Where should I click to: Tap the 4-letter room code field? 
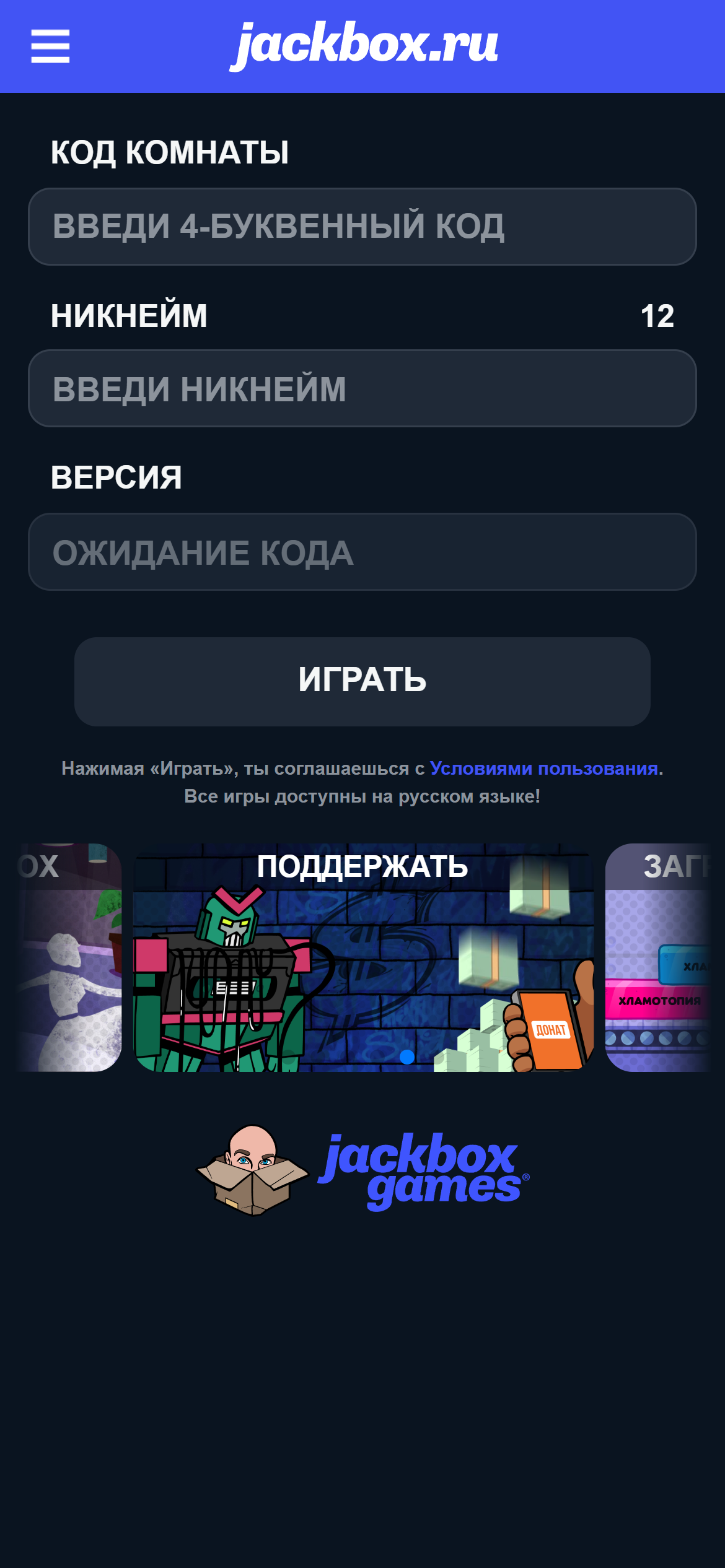(x=362, y=227)
